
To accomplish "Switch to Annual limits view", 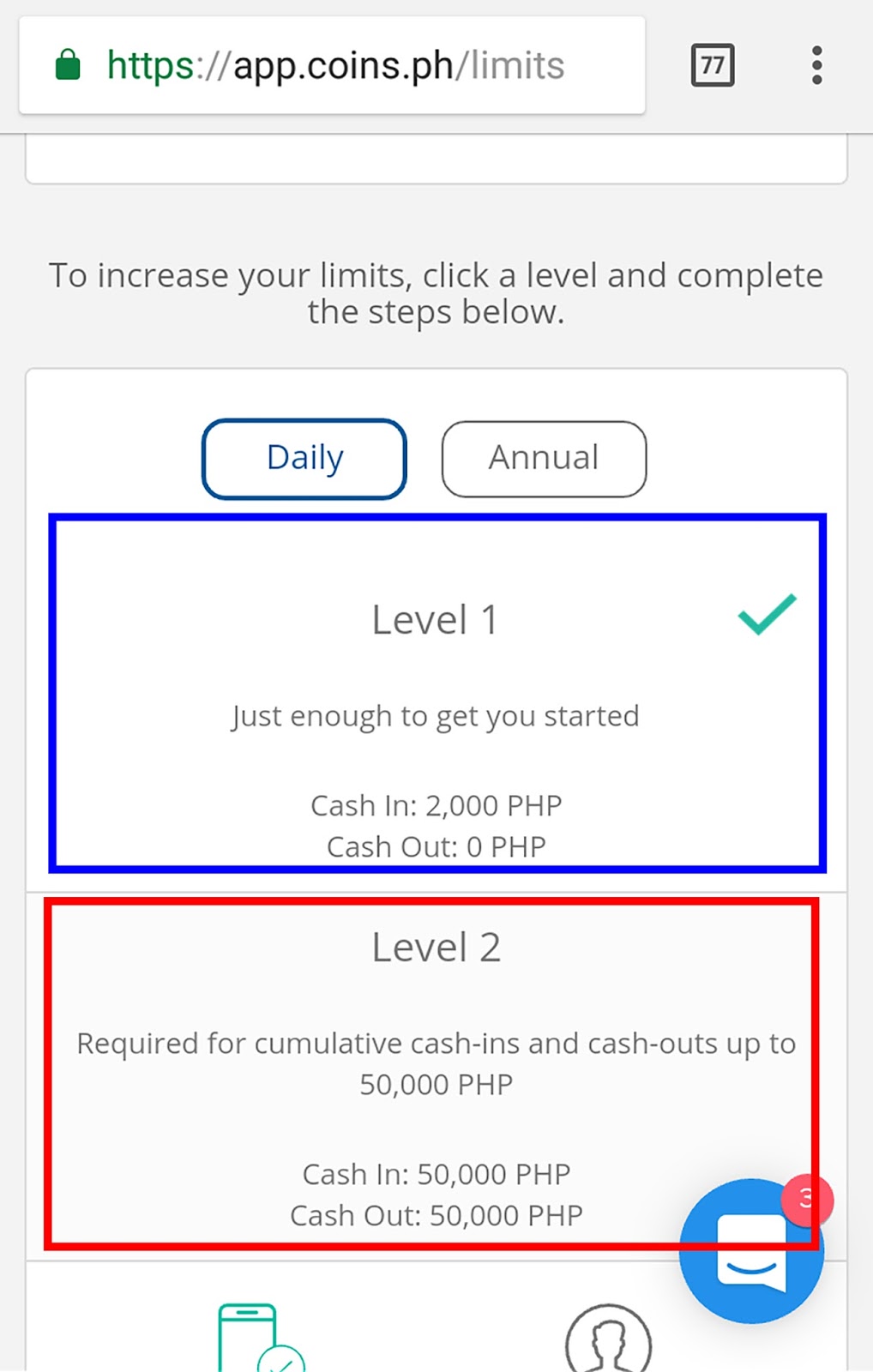I will 544,459.
